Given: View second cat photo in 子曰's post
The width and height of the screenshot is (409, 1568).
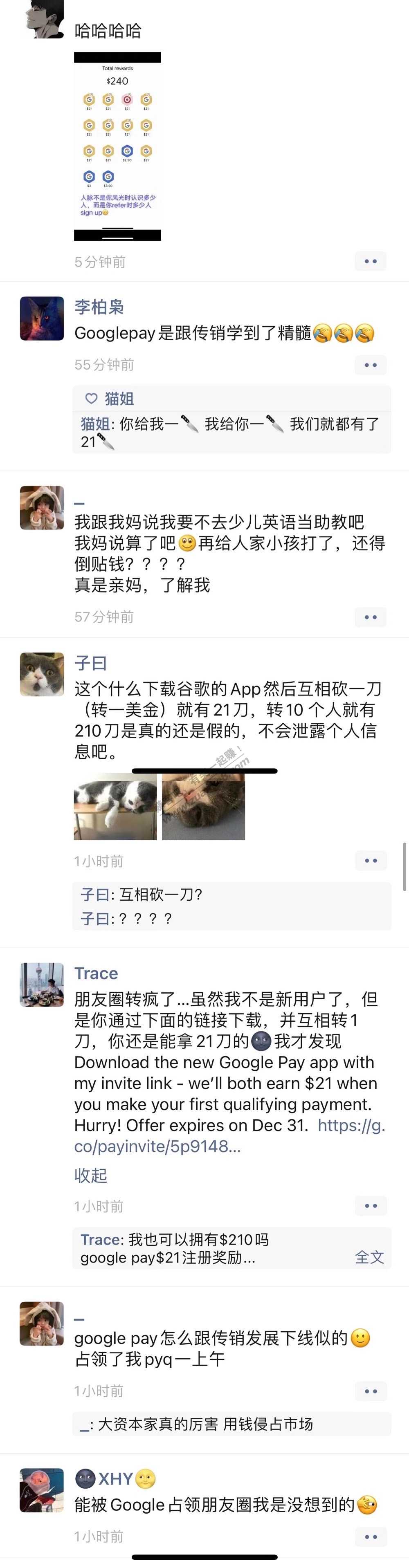Looking at the screenshot, I should 203,807.
